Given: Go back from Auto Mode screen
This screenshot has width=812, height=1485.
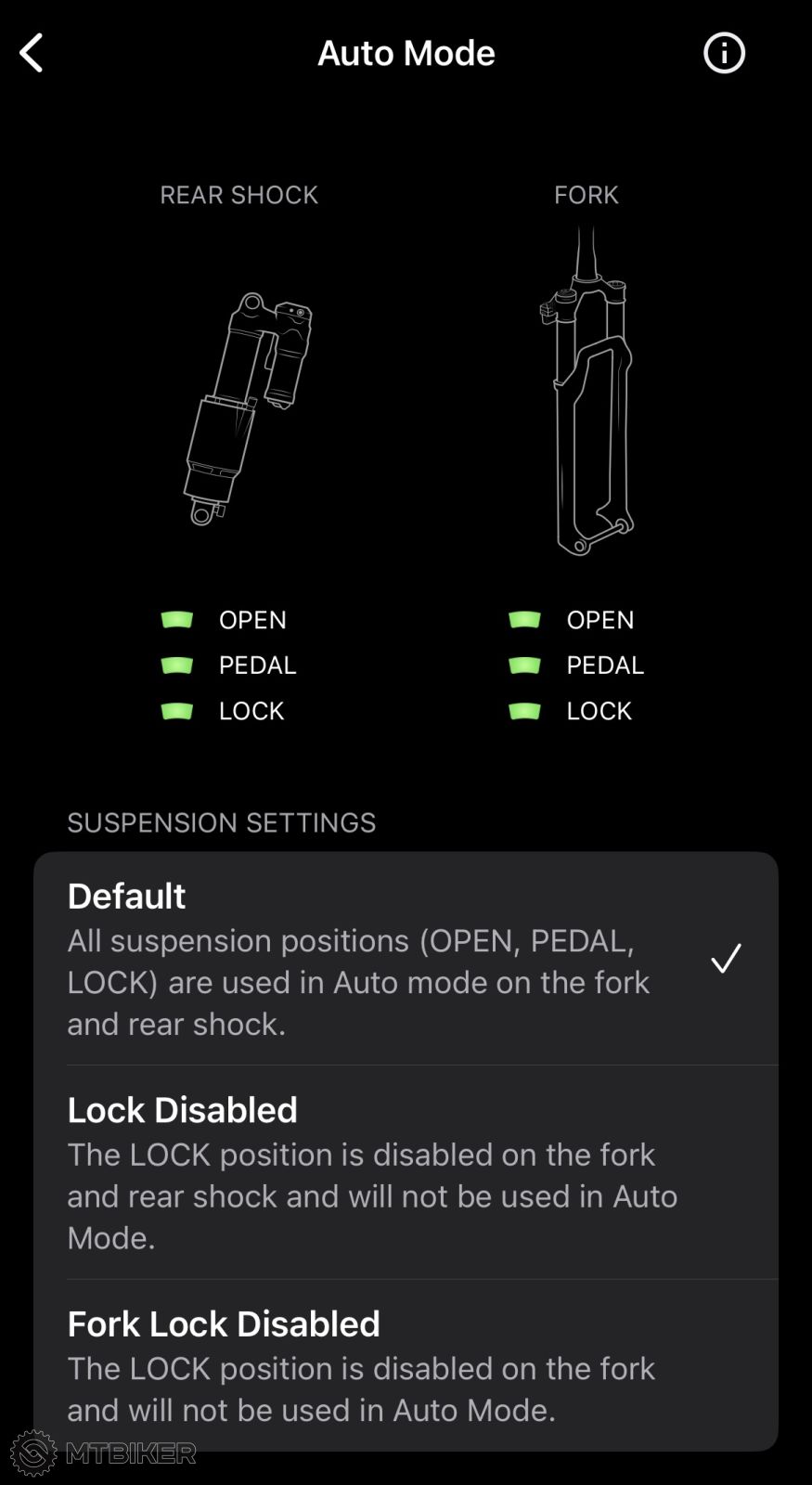Looking at the screenshot, I should 32,53.
